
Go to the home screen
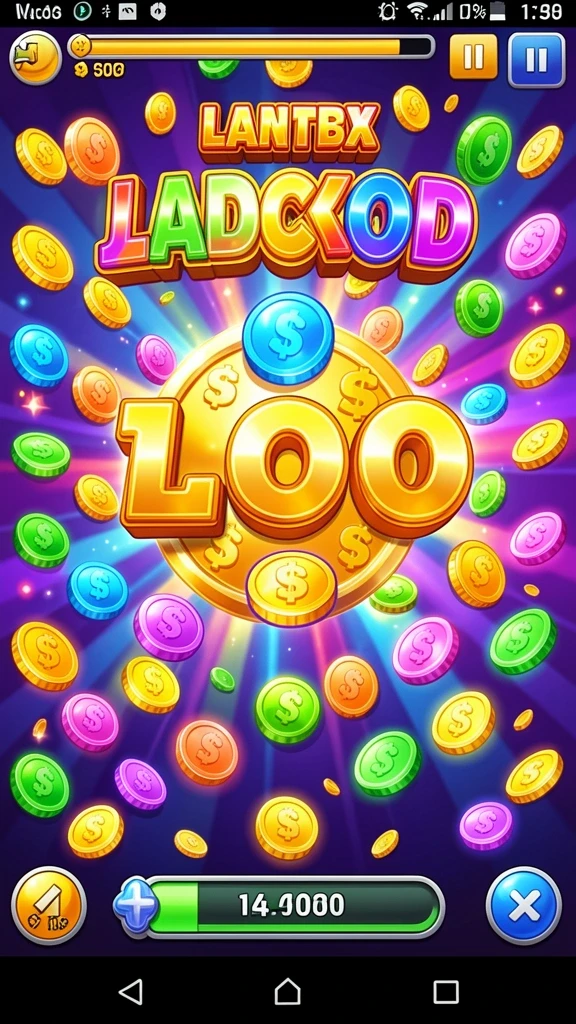(x=287, y=991)
